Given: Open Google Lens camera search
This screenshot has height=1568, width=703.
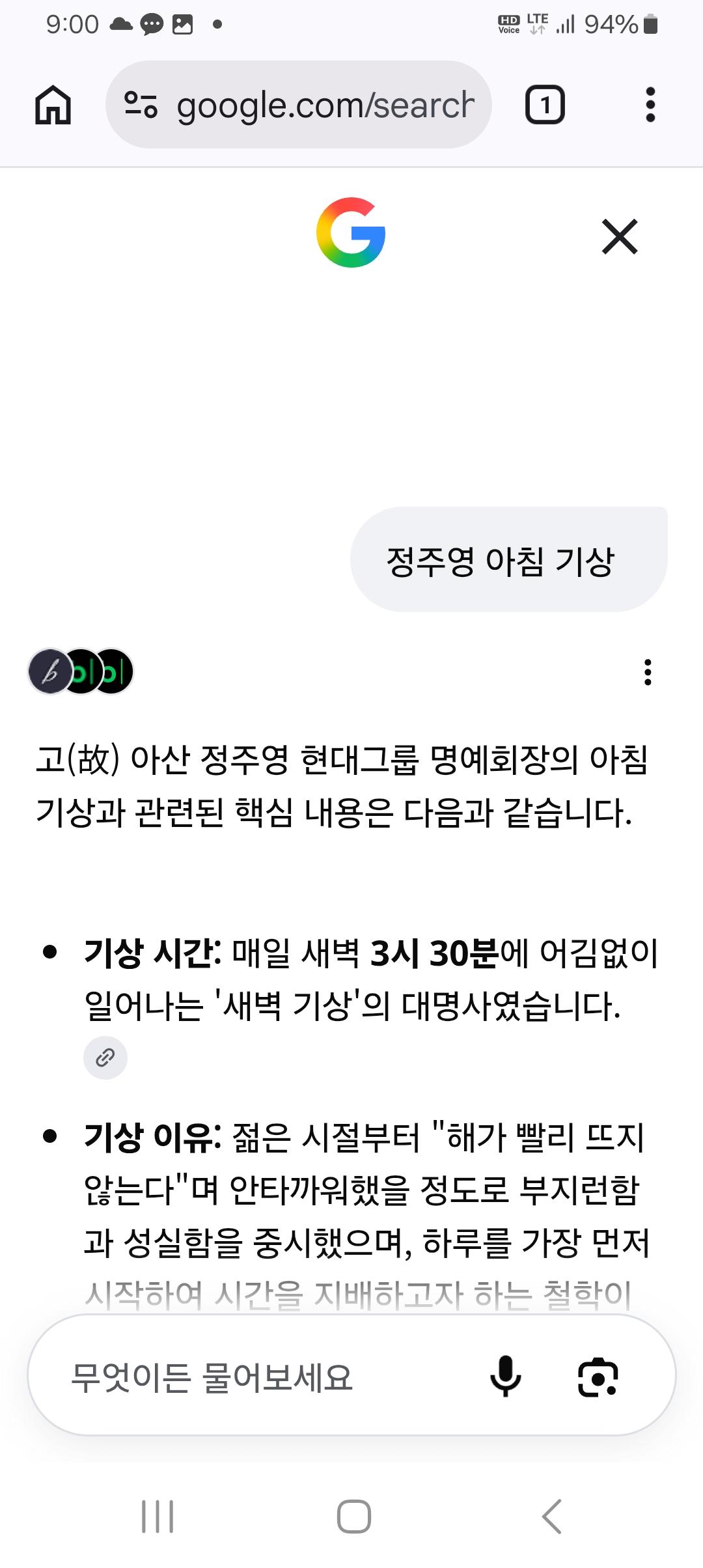Looking at the screenshot, I should 598,1377.
